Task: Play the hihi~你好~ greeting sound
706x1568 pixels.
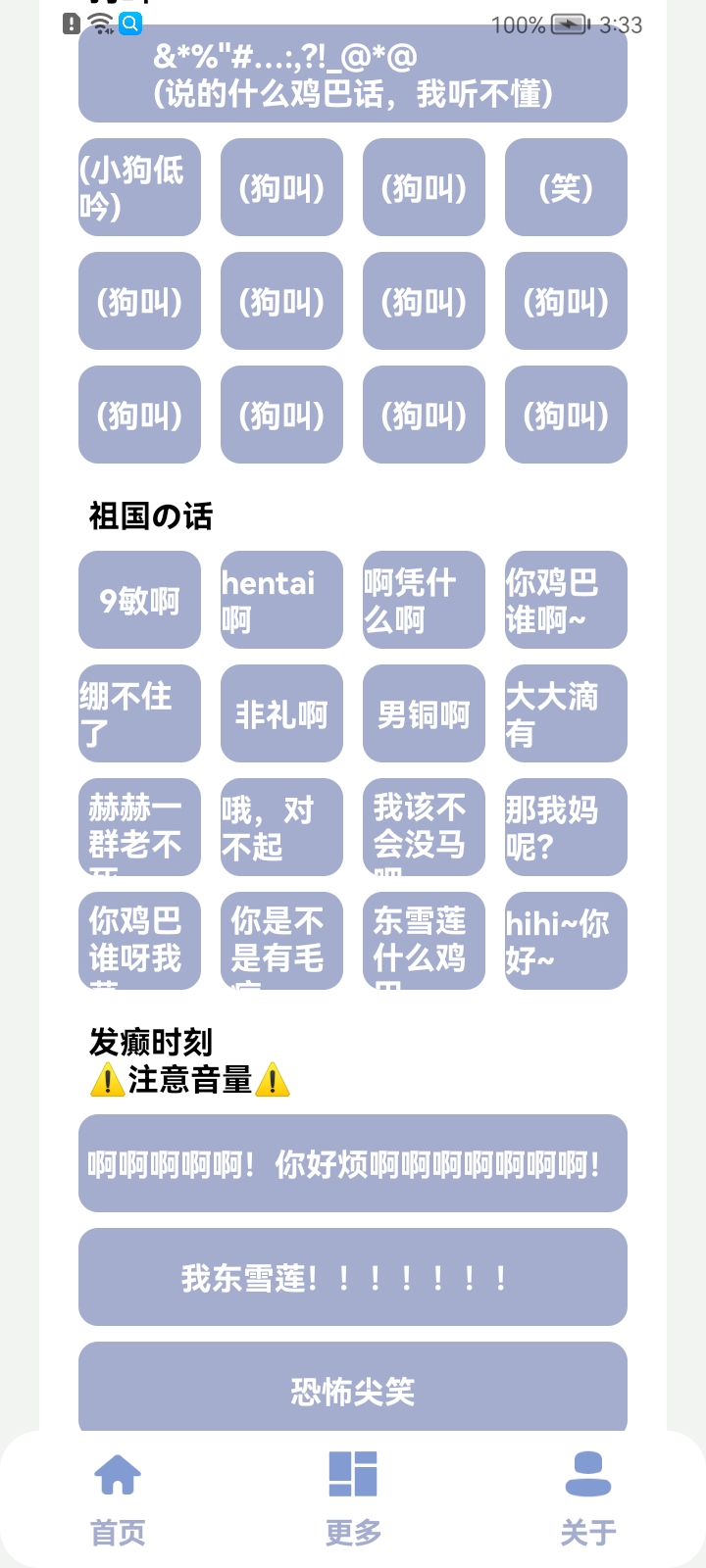Action: (x=566, y=941)
